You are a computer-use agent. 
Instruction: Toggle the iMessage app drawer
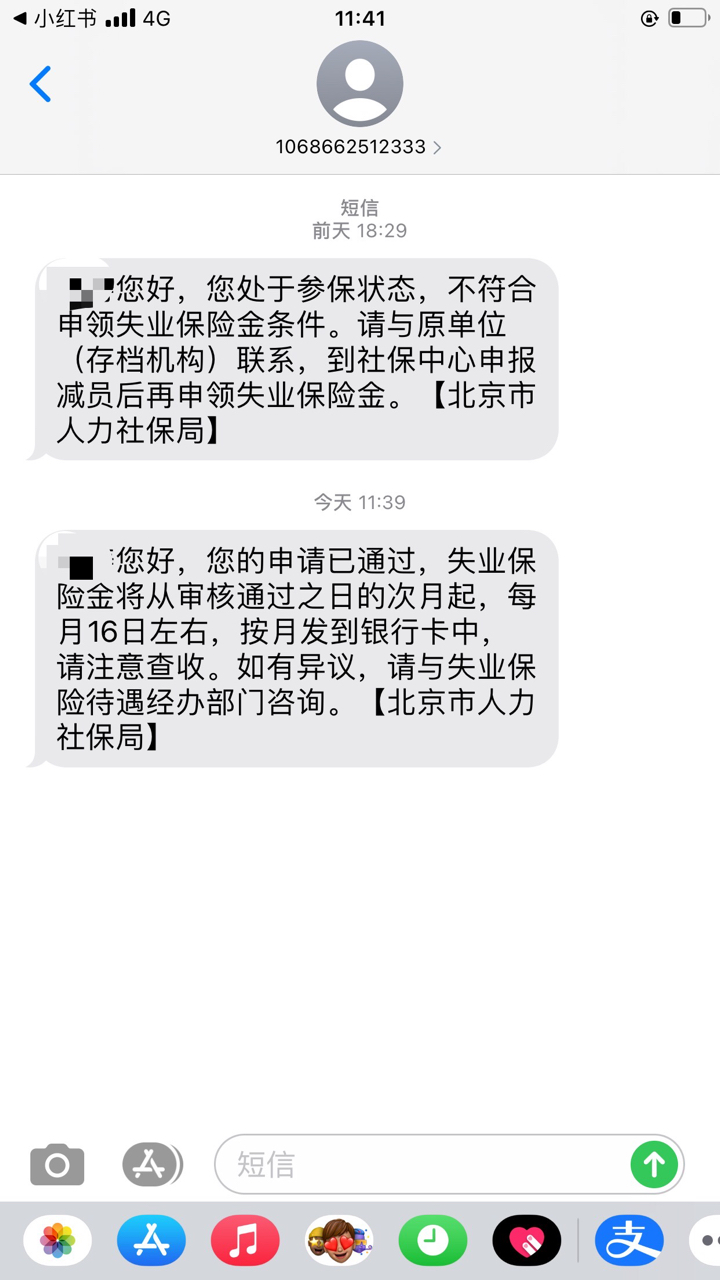(x=152, y=1165)
